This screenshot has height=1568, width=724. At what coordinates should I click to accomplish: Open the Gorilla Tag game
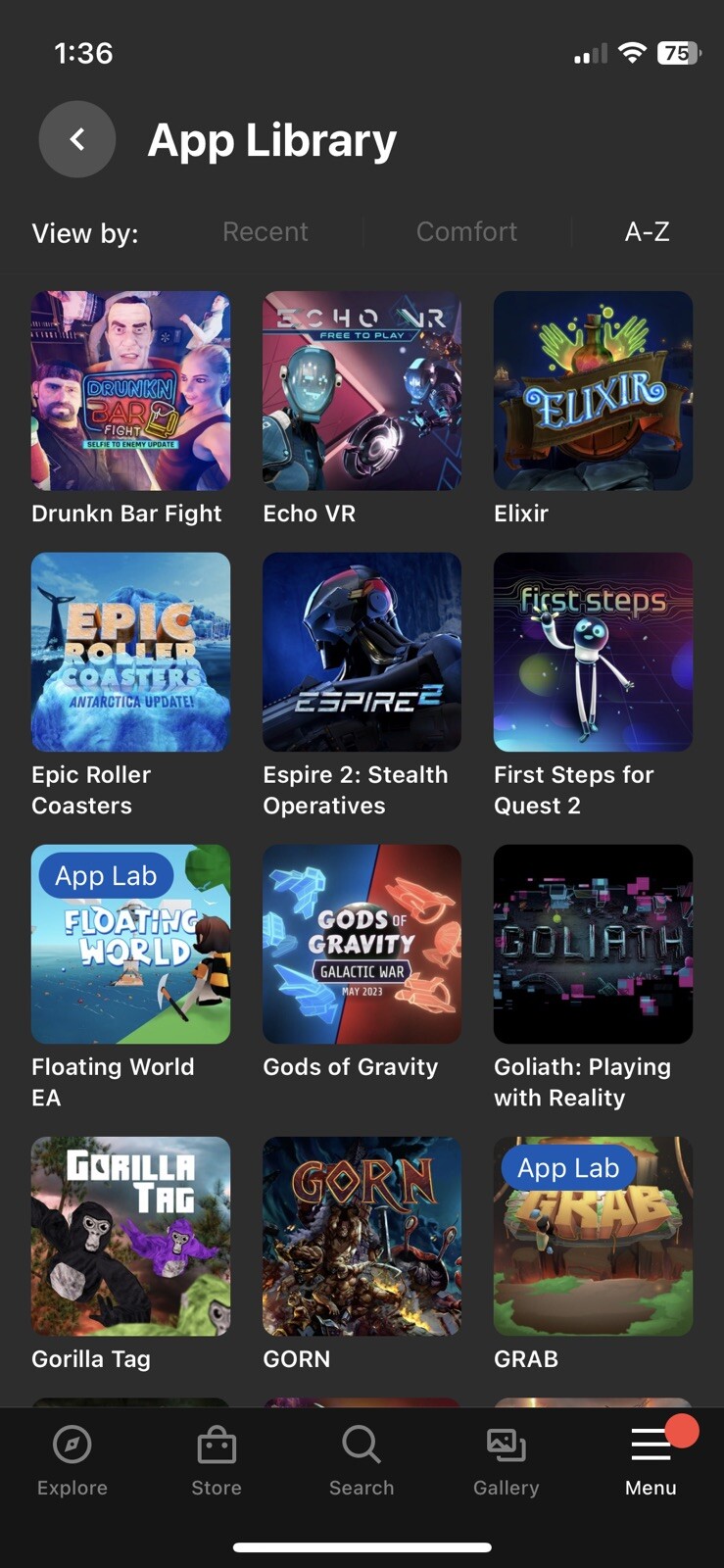click(131, 1237)
